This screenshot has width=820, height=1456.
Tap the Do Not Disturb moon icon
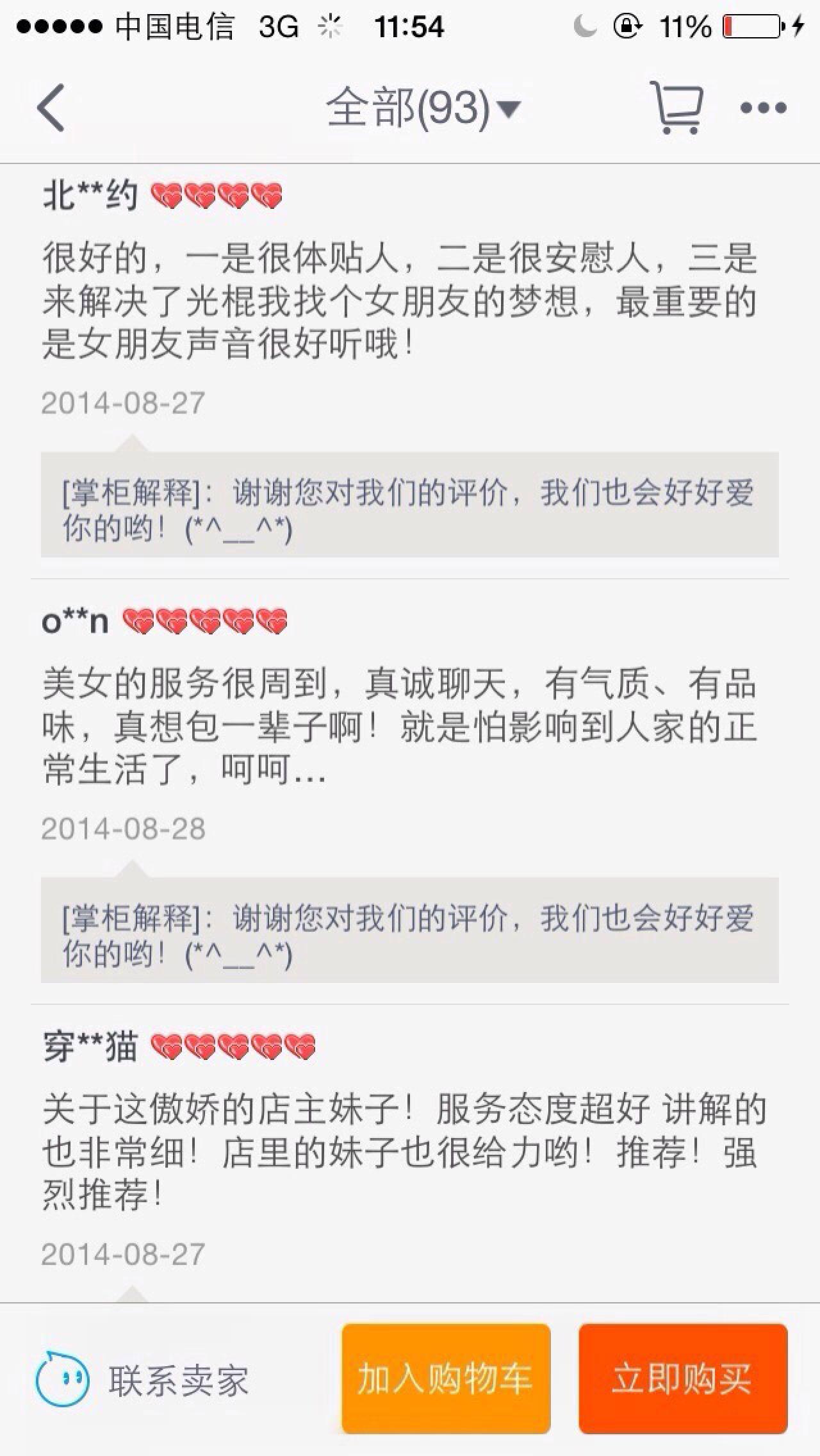584,26
